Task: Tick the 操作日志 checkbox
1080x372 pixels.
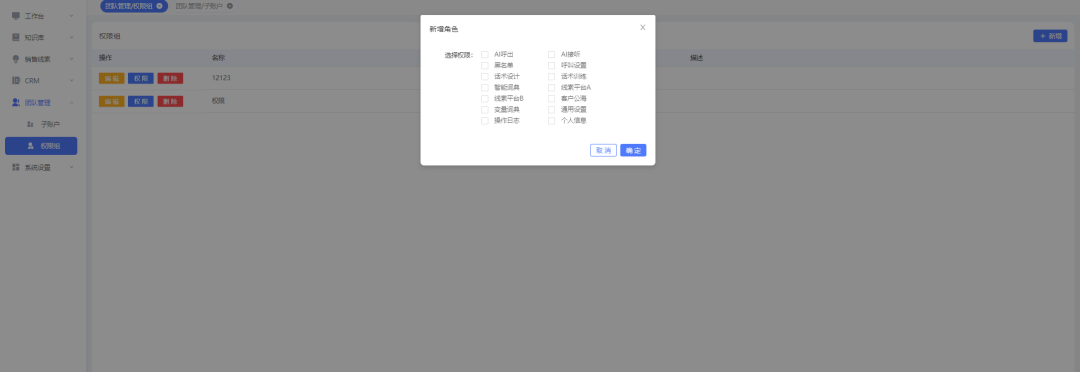Action: [485, 121]
